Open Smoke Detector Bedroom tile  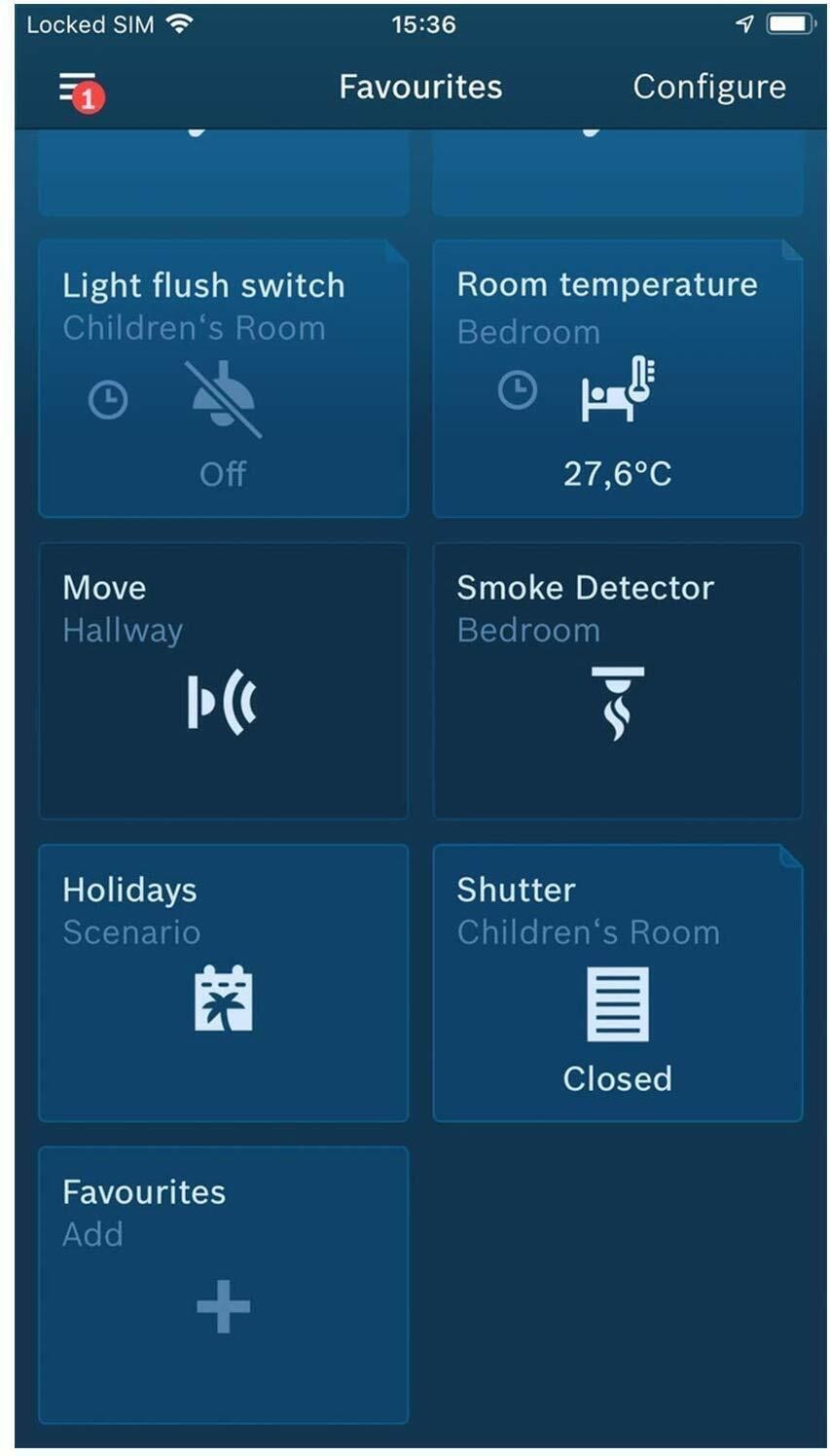click(617, 681)
